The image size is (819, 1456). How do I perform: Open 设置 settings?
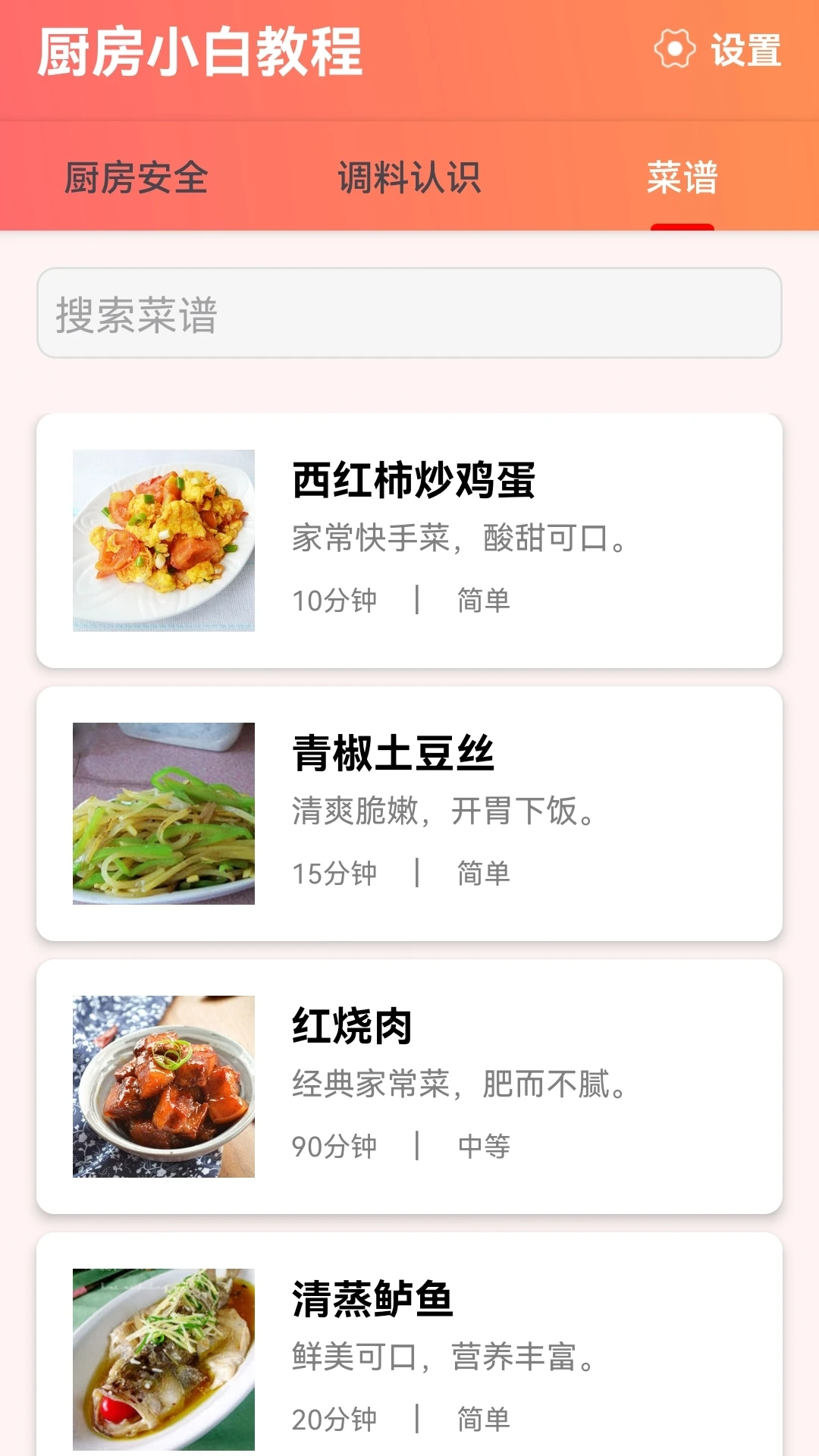[717, 50]
